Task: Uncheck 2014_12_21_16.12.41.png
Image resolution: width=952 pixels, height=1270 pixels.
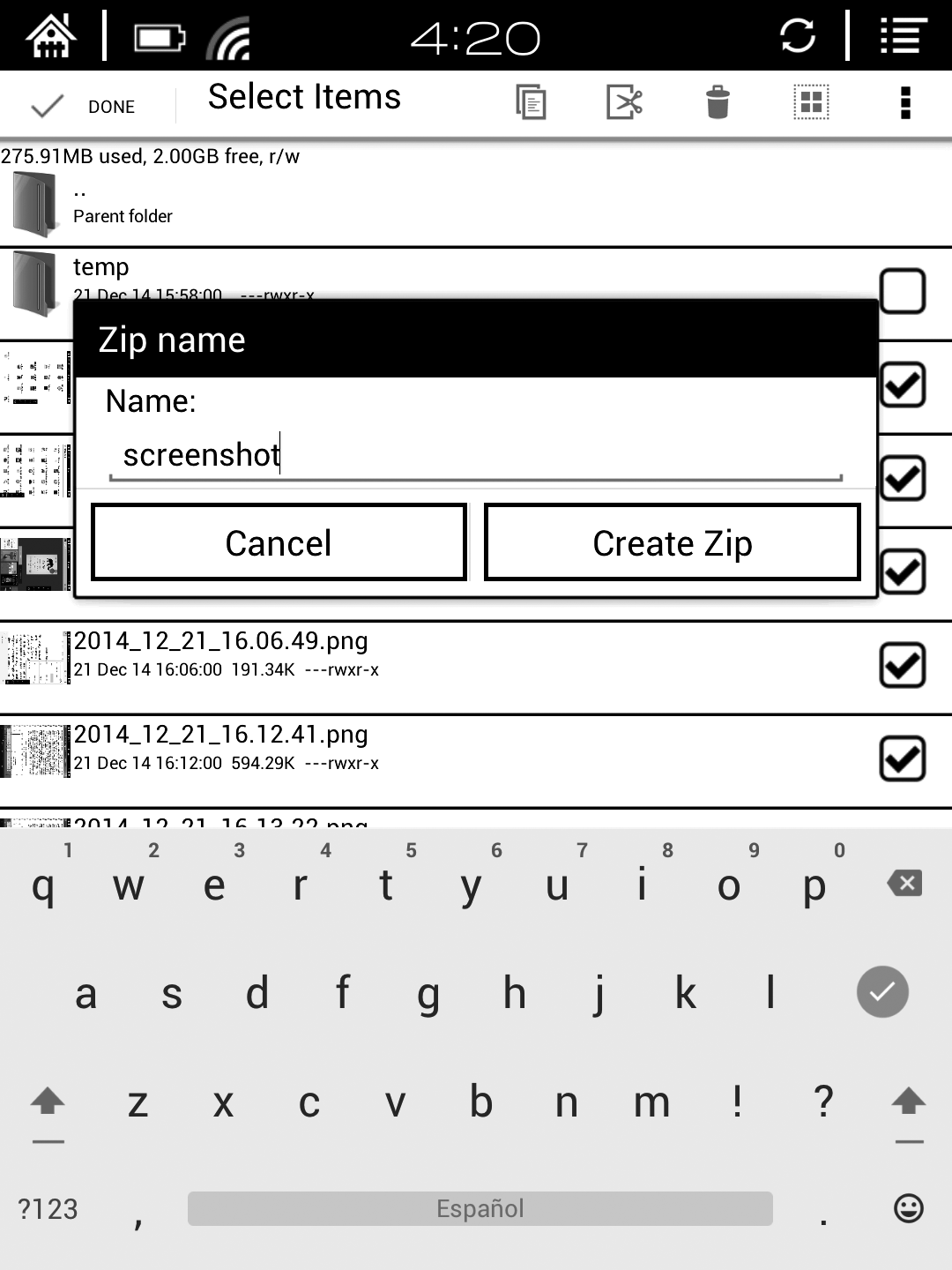Action: pos(902,758)
